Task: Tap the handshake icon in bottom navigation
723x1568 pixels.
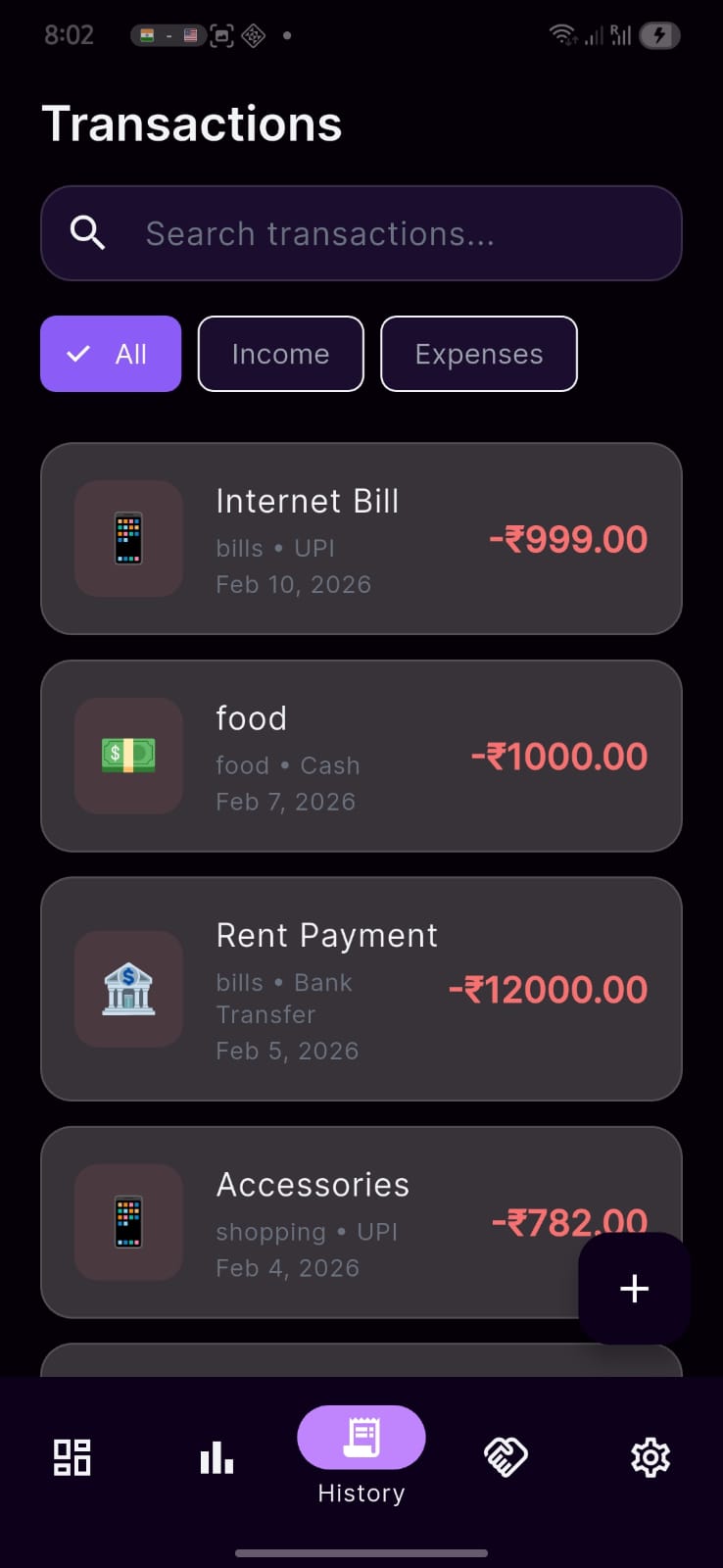Action: [506, 1457]
